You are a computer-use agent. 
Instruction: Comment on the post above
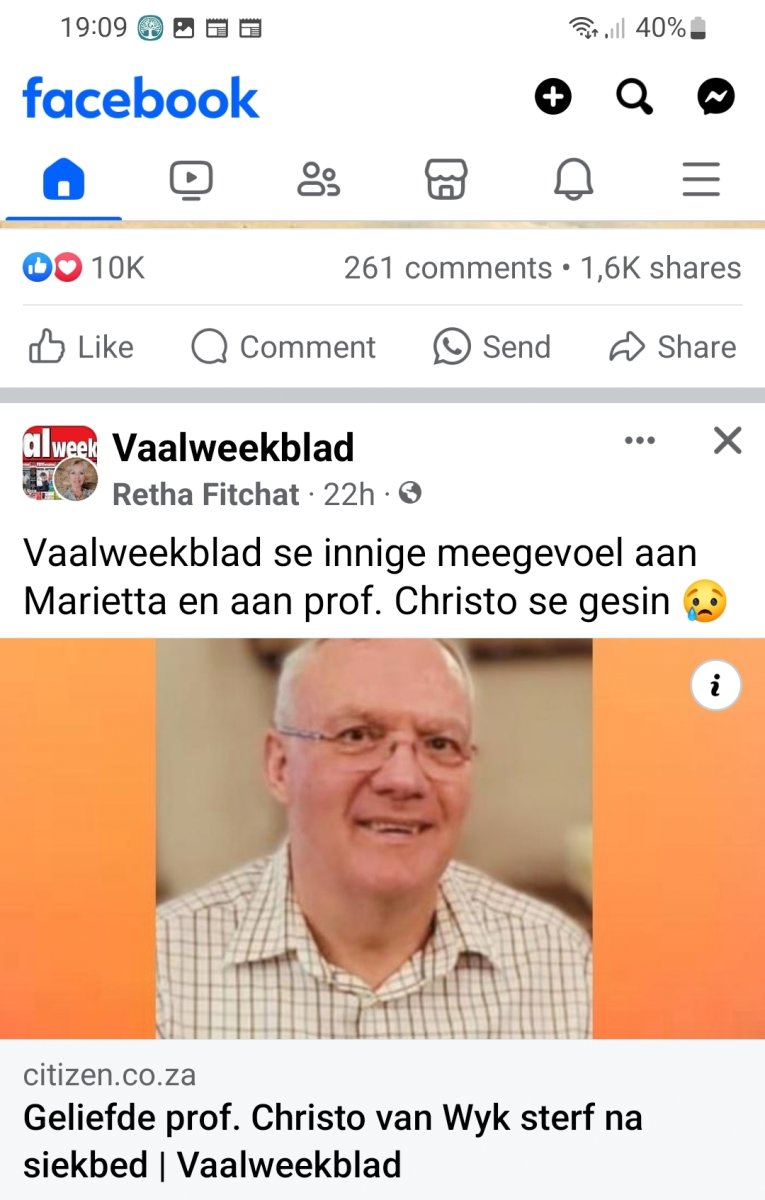click(x=284, y=347)
